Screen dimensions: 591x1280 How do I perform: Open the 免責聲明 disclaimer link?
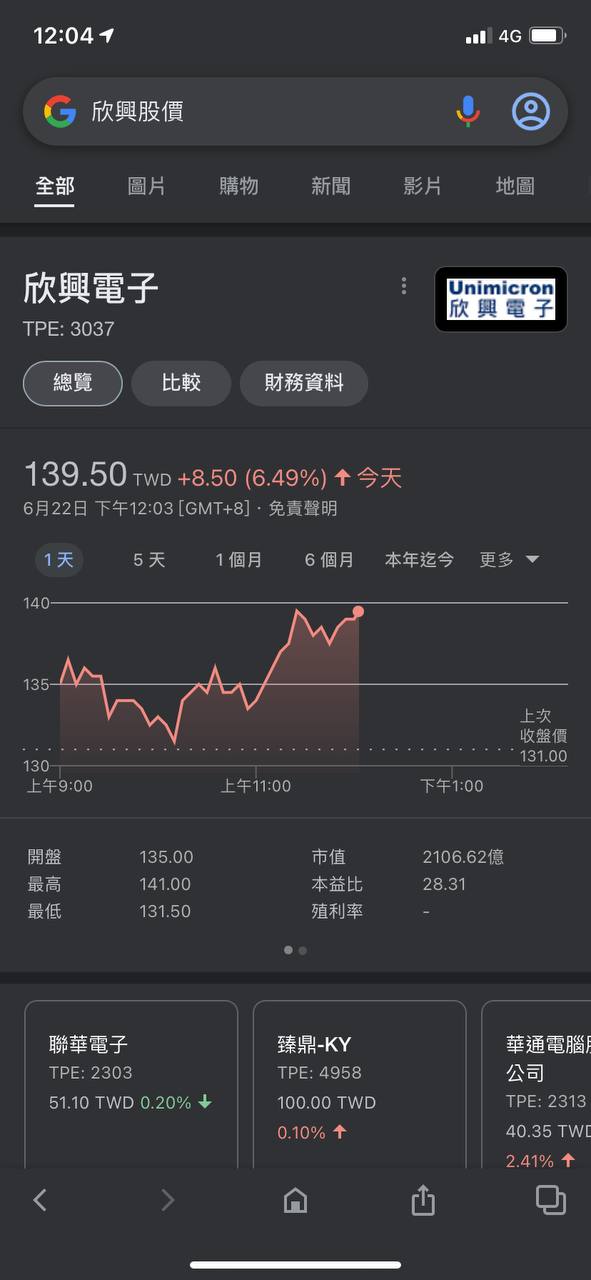point(303,508)
